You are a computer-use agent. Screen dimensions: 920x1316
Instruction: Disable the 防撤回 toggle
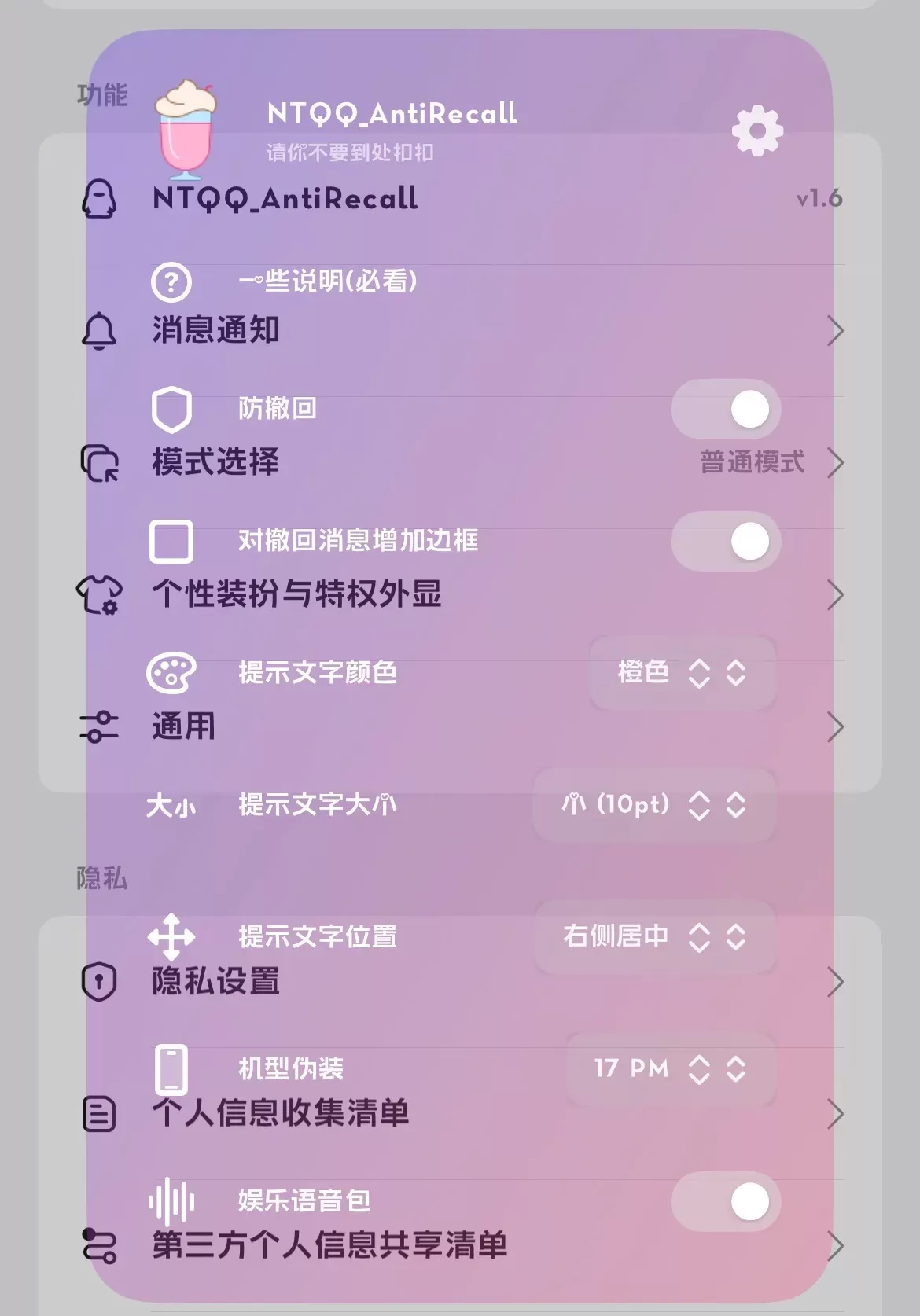[725, 410]
